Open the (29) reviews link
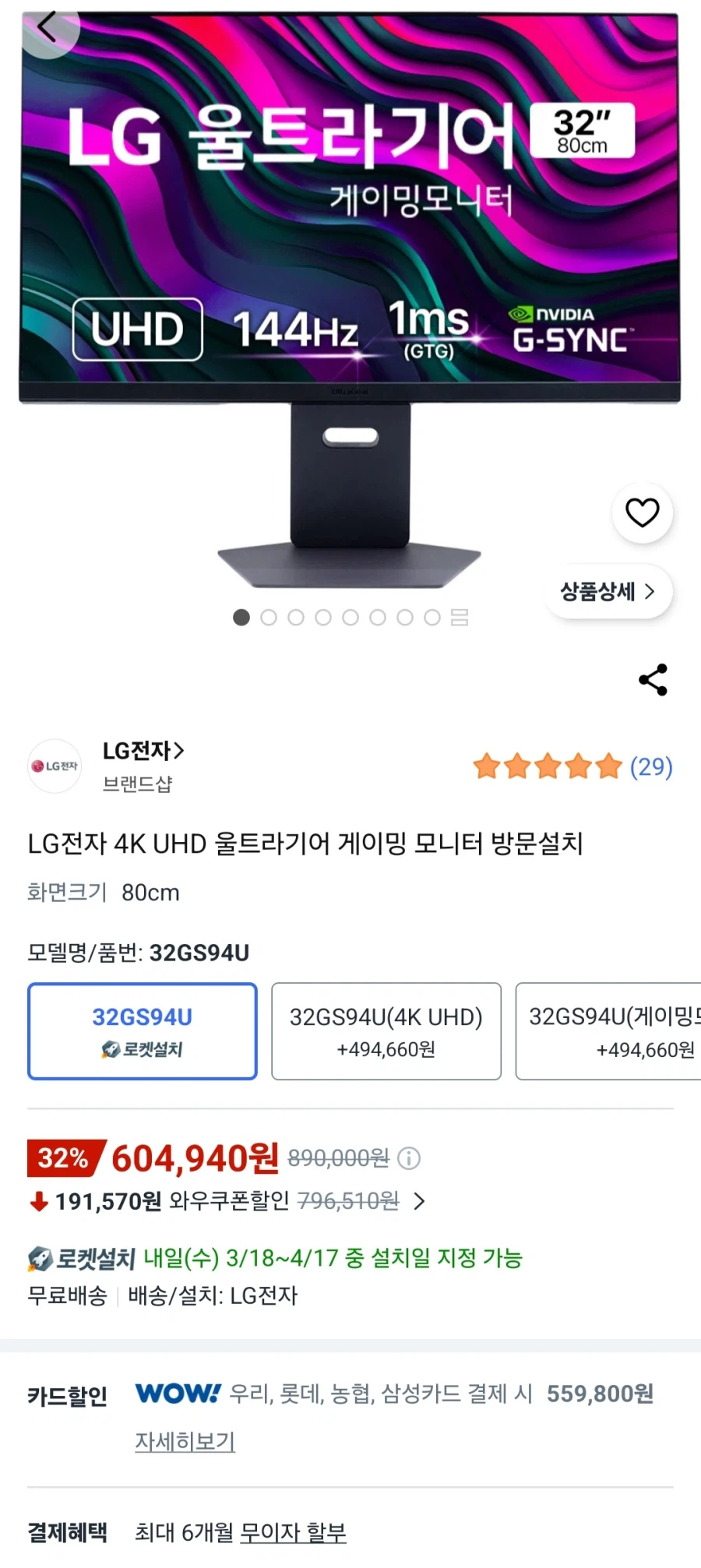 coord(650,767)
